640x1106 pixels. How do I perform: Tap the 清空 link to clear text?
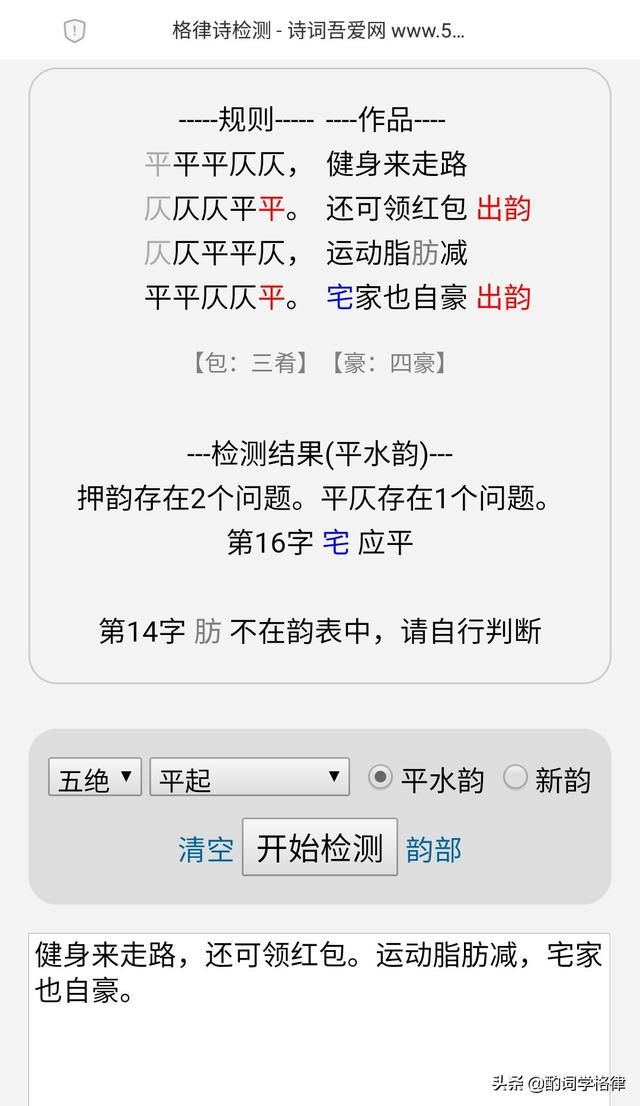point(205,849)
